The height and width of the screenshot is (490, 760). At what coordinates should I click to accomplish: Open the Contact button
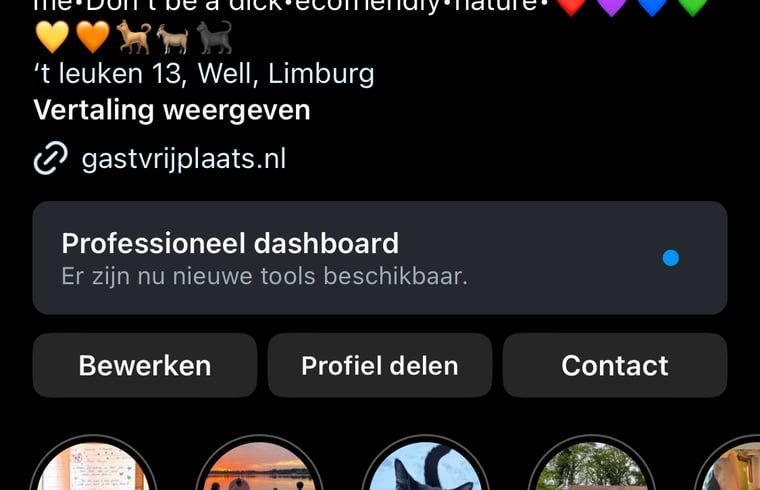[614, 366]
